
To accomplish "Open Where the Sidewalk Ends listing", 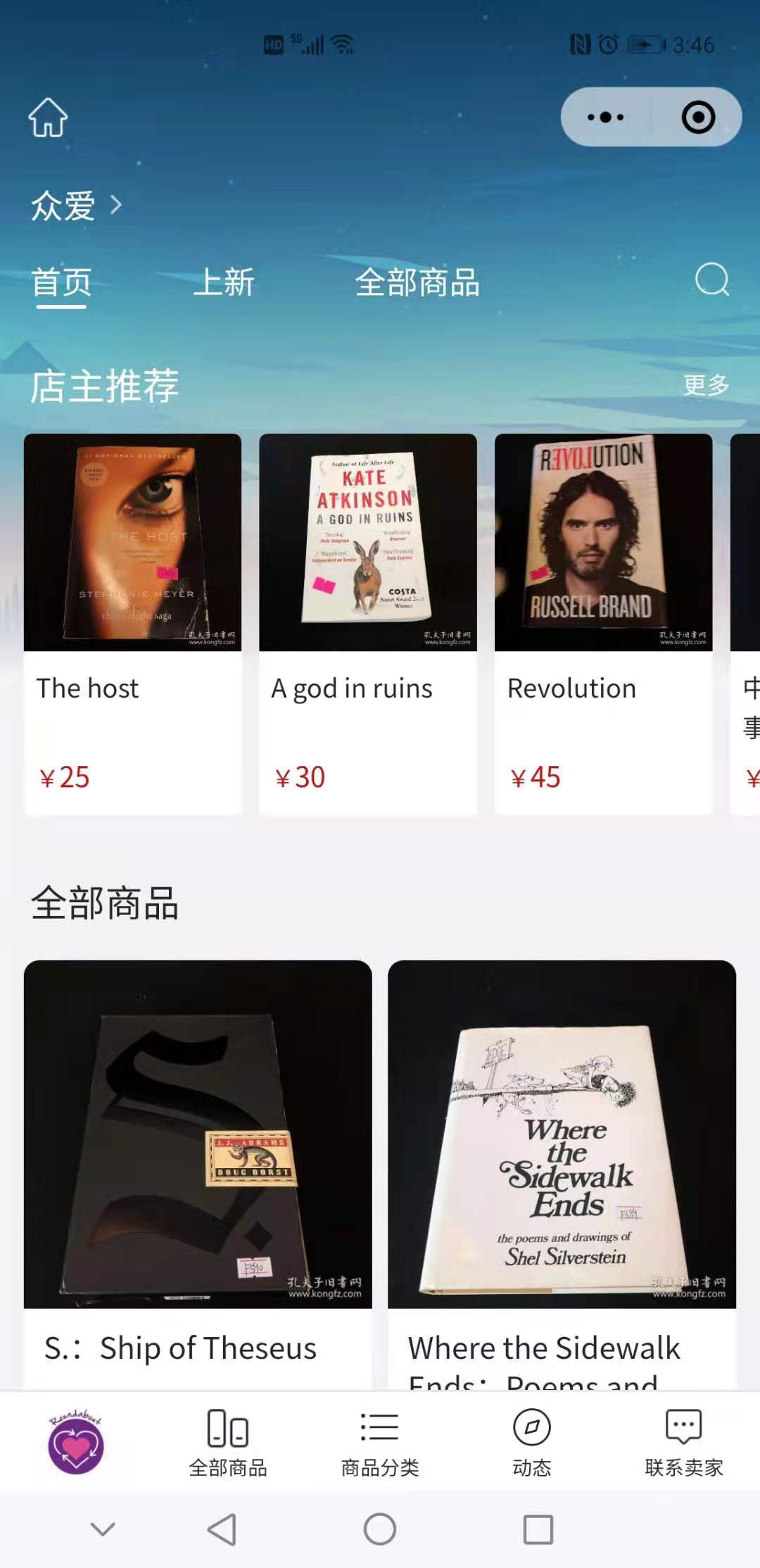I will (x=562, y=1169).
